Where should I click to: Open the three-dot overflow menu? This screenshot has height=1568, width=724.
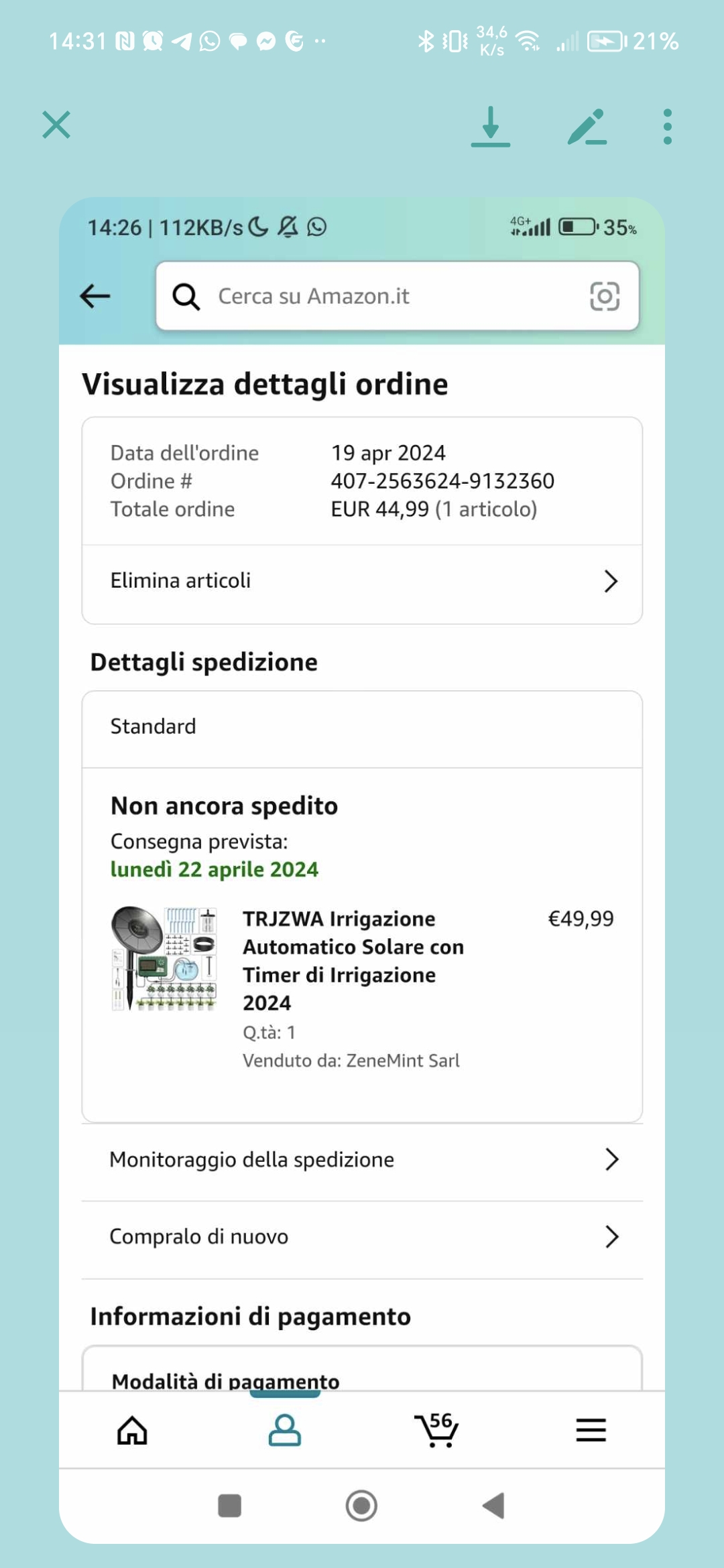[x=667, y=126]
